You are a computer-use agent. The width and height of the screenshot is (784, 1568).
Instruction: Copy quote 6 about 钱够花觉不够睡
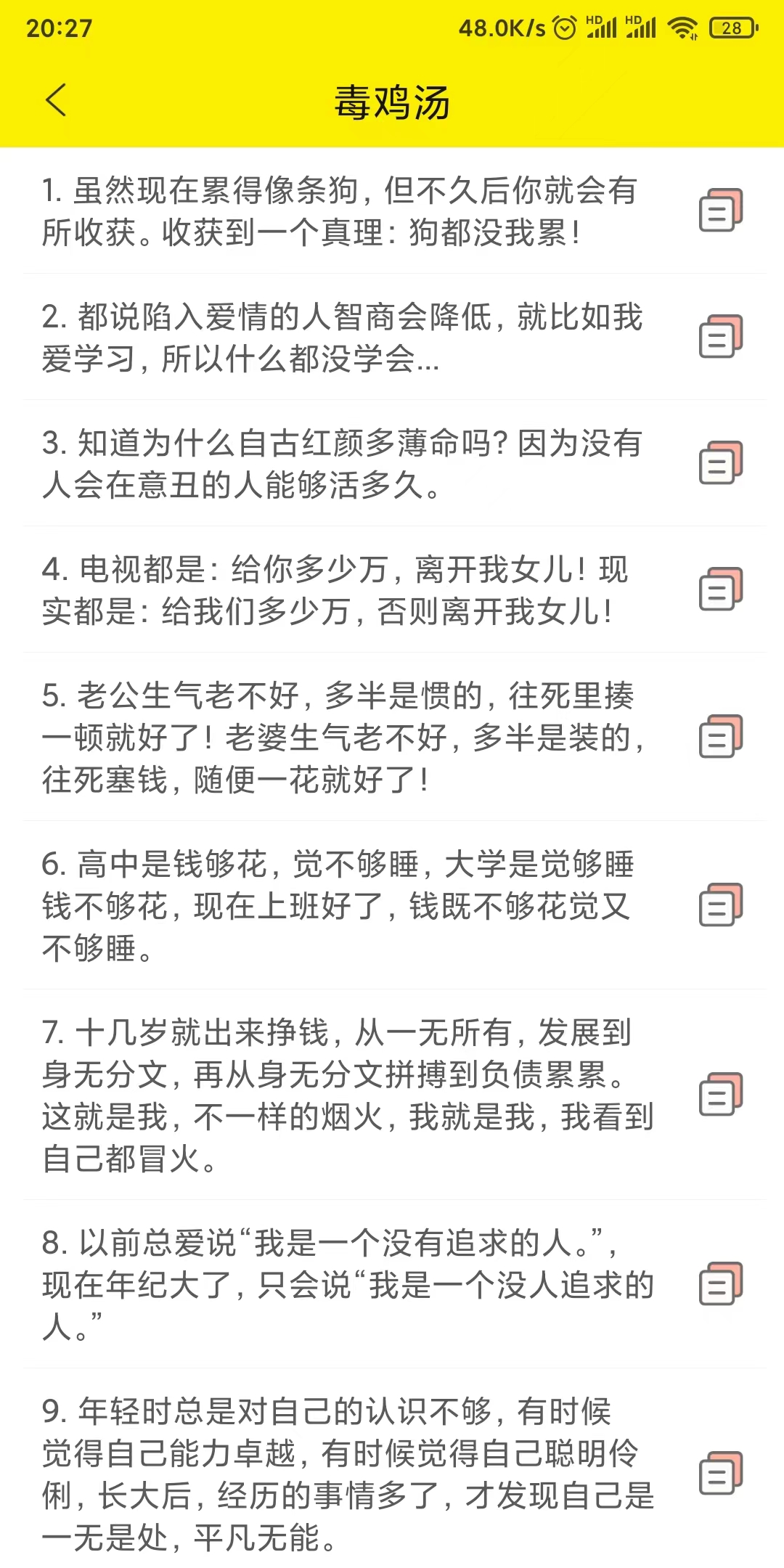(721, 905)
